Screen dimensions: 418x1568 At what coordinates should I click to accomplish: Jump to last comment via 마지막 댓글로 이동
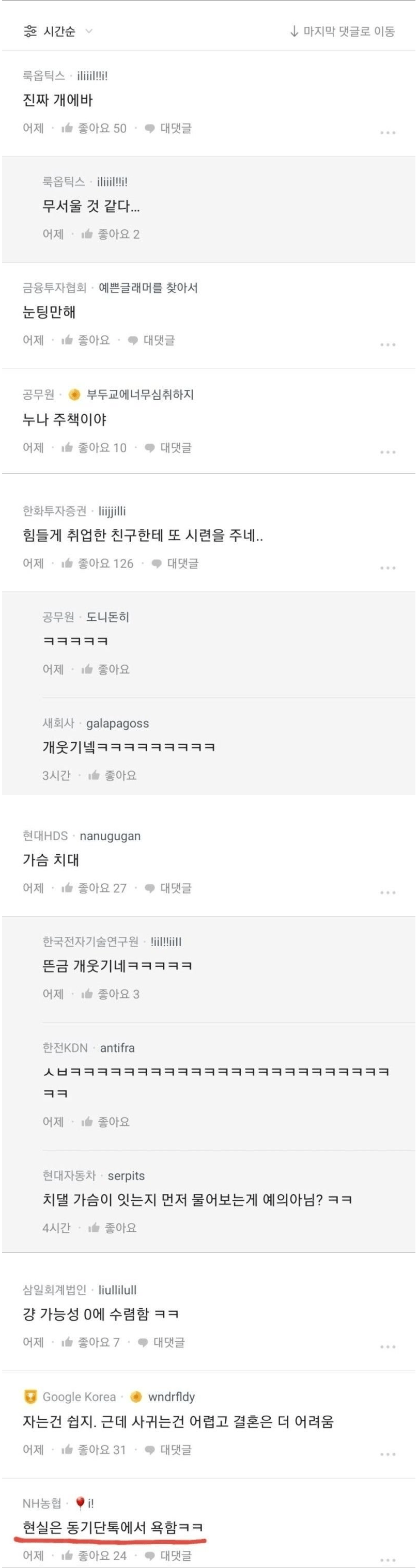click(342, 31)
